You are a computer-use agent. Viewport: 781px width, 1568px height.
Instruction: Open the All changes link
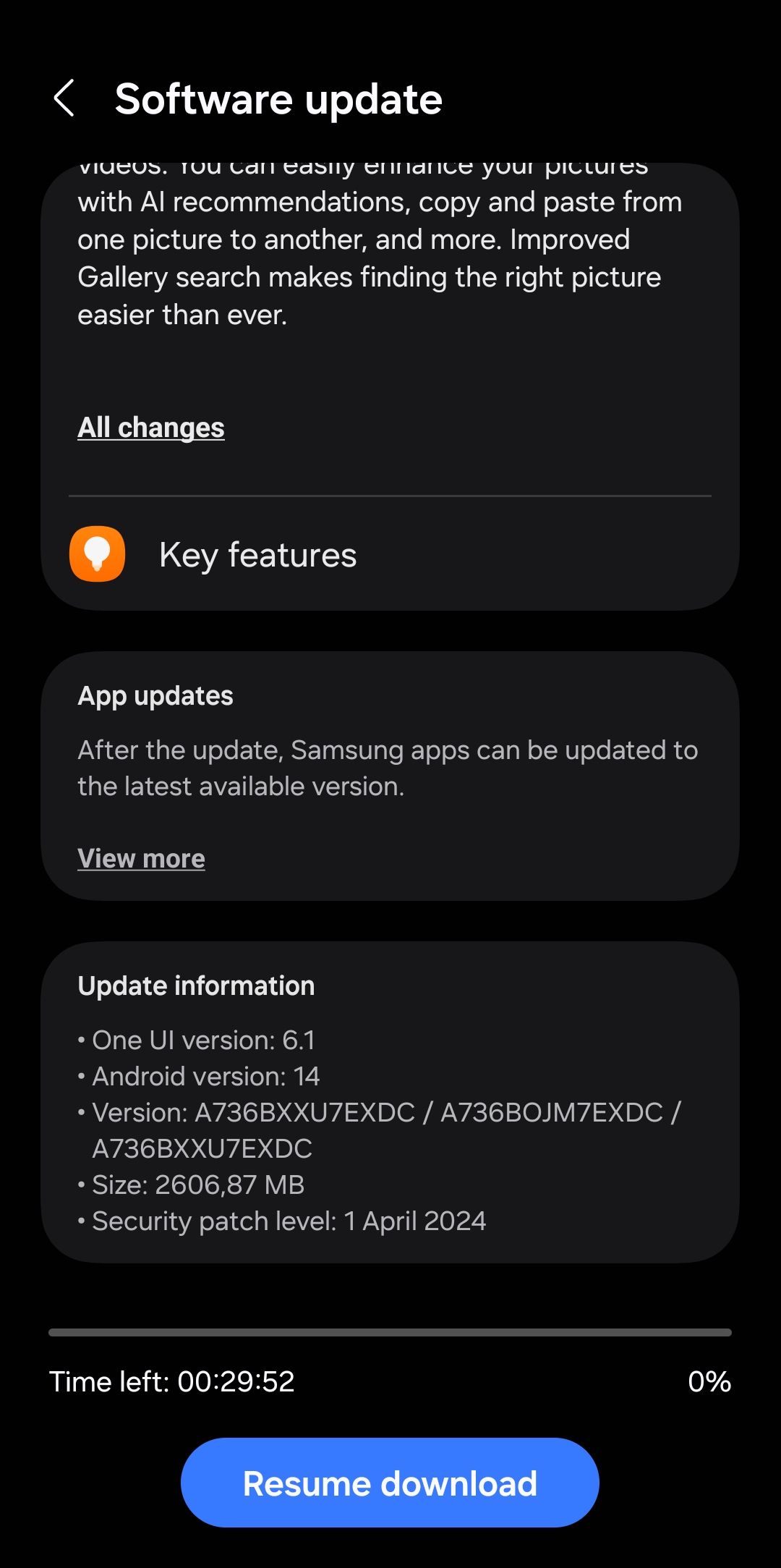[x=150, y=427]
